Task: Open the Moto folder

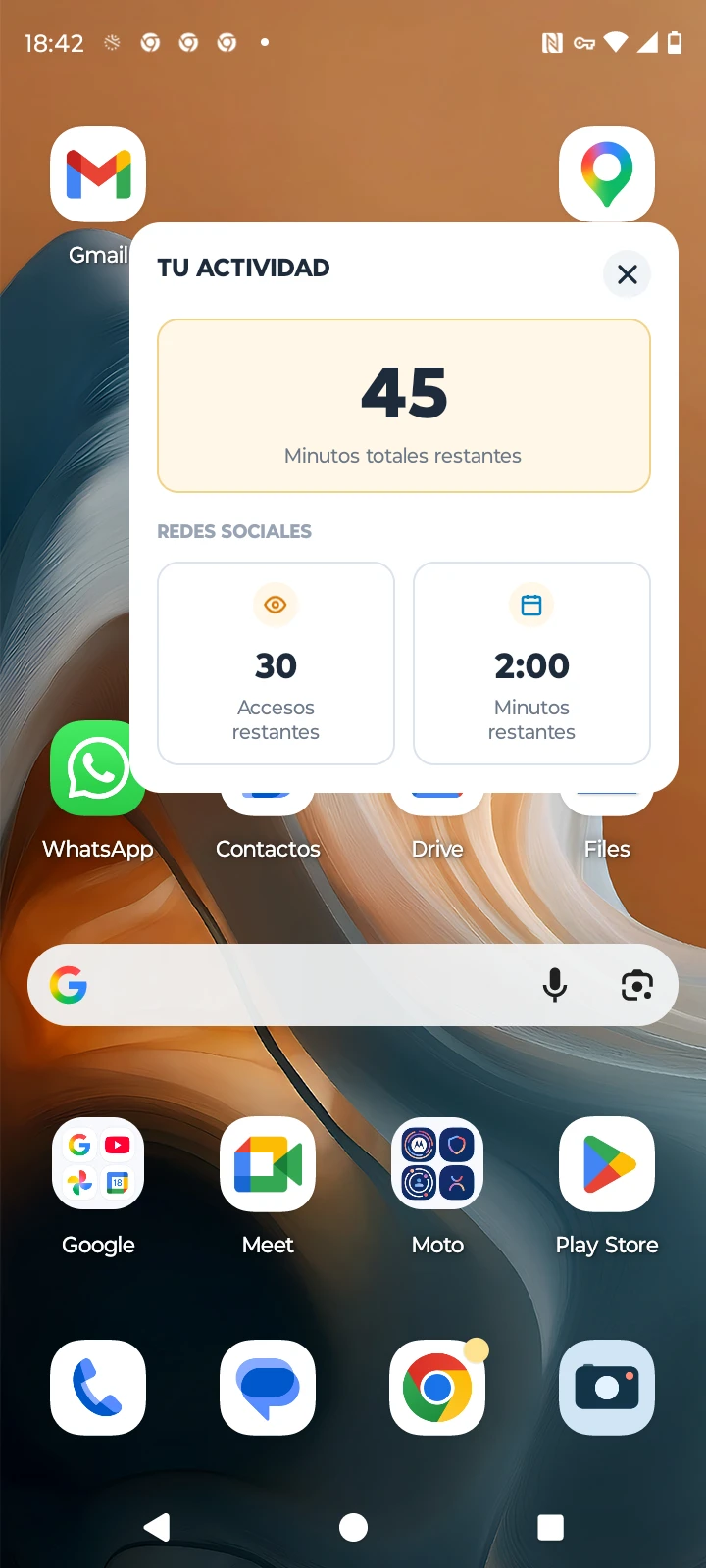Action: click(x=437, y=1164)
